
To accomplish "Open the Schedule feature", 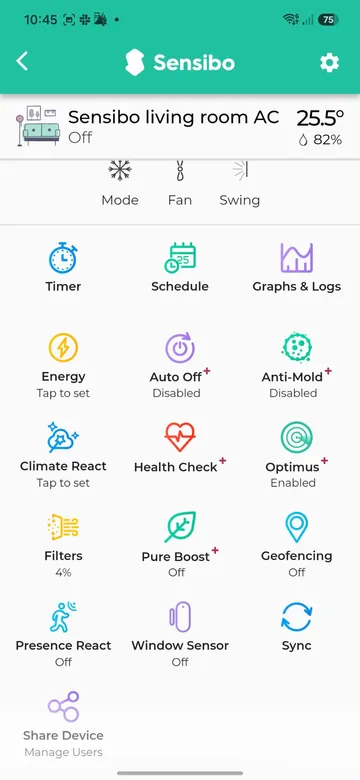I will (x=180, y=267).
